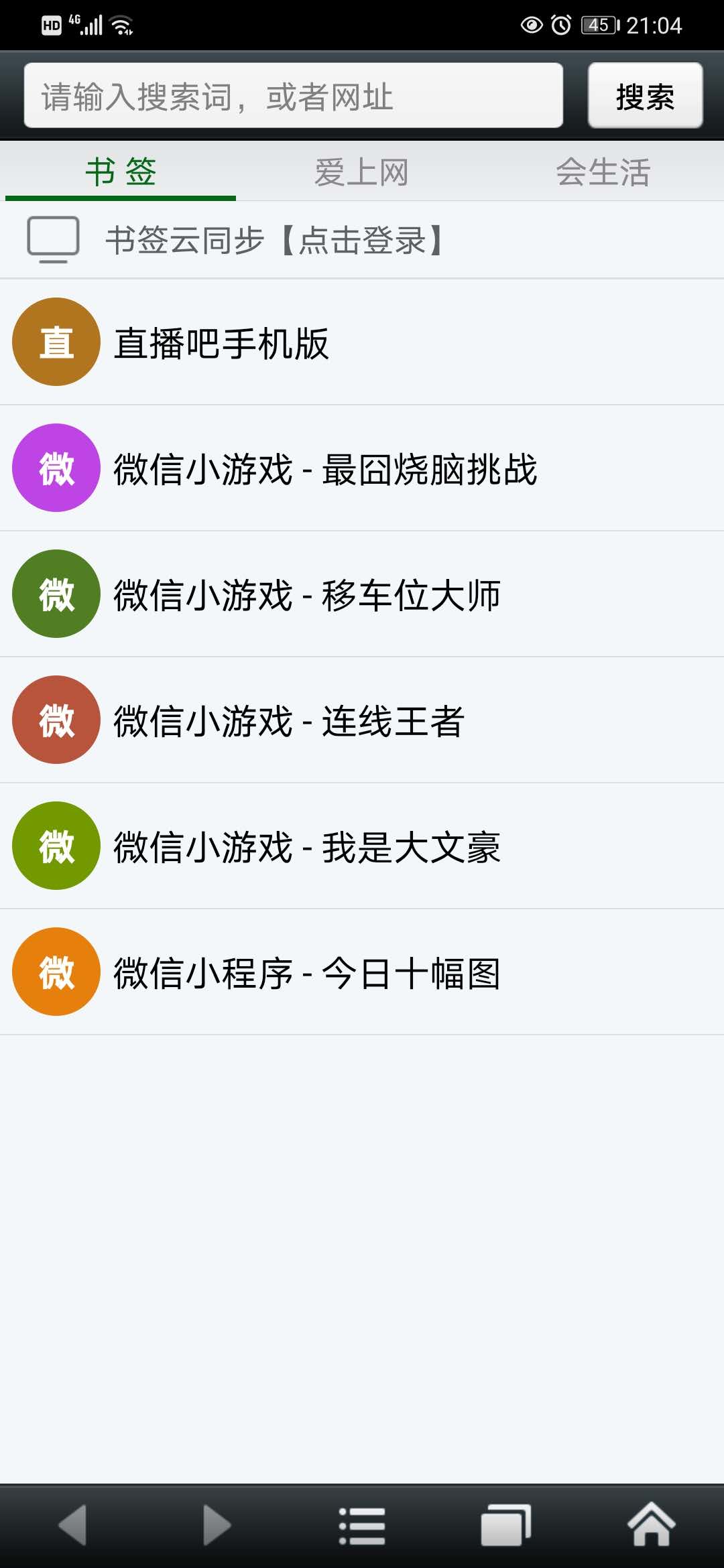Image resolution: width=724 pixels, height=1568 pixels.
Task: Open the 直播吧手机版 bookmark
Action: pos(362,342)
